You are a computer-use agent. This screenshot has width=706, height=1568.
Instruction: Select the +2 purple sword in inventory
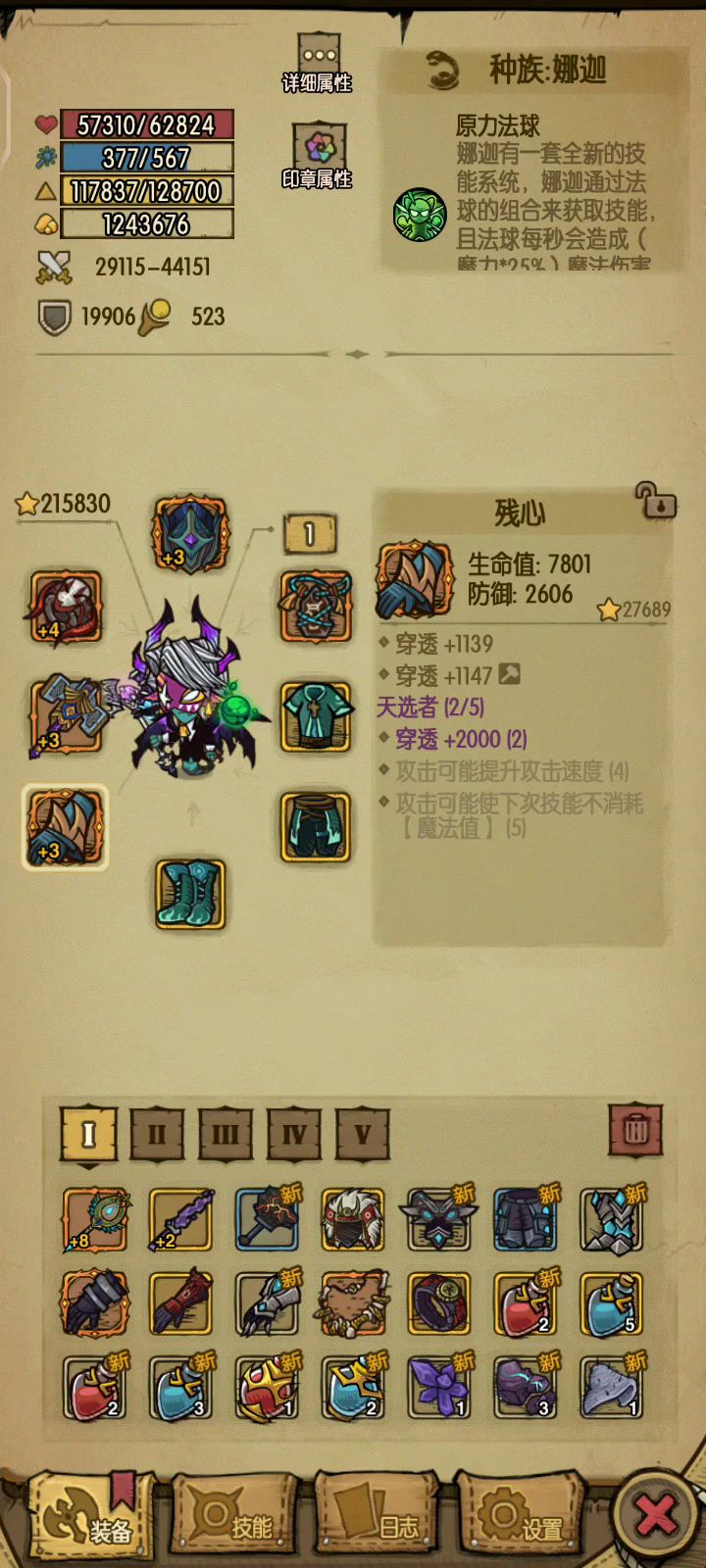[x=181, y=1219]
